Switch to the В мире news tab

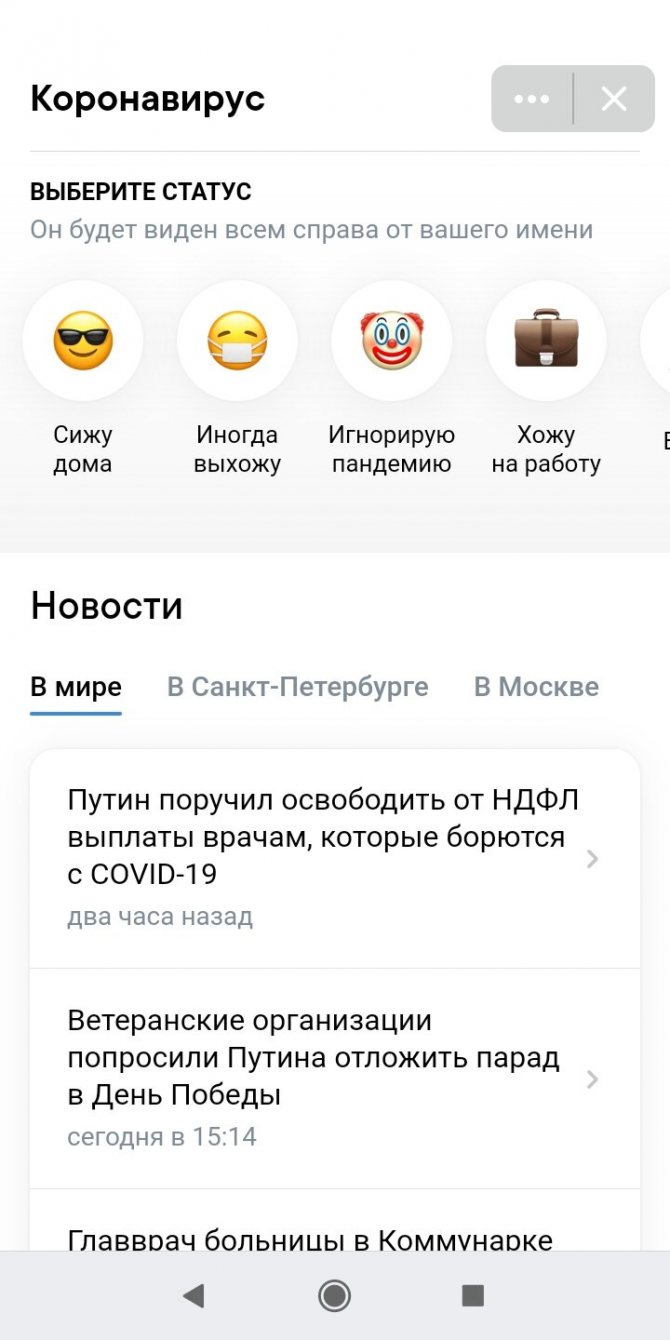point(76,688)
